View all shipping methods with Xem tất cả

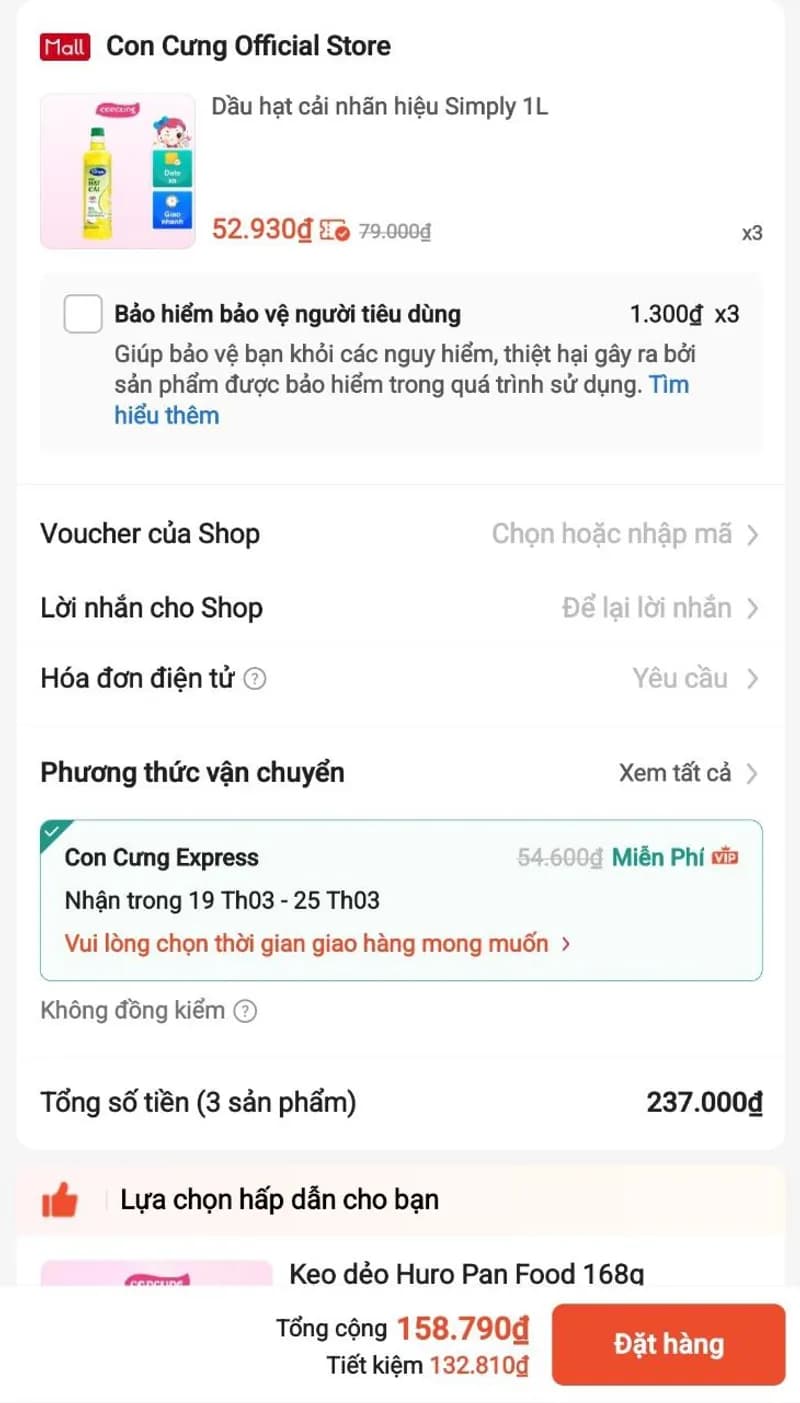[x=688, y=773]
